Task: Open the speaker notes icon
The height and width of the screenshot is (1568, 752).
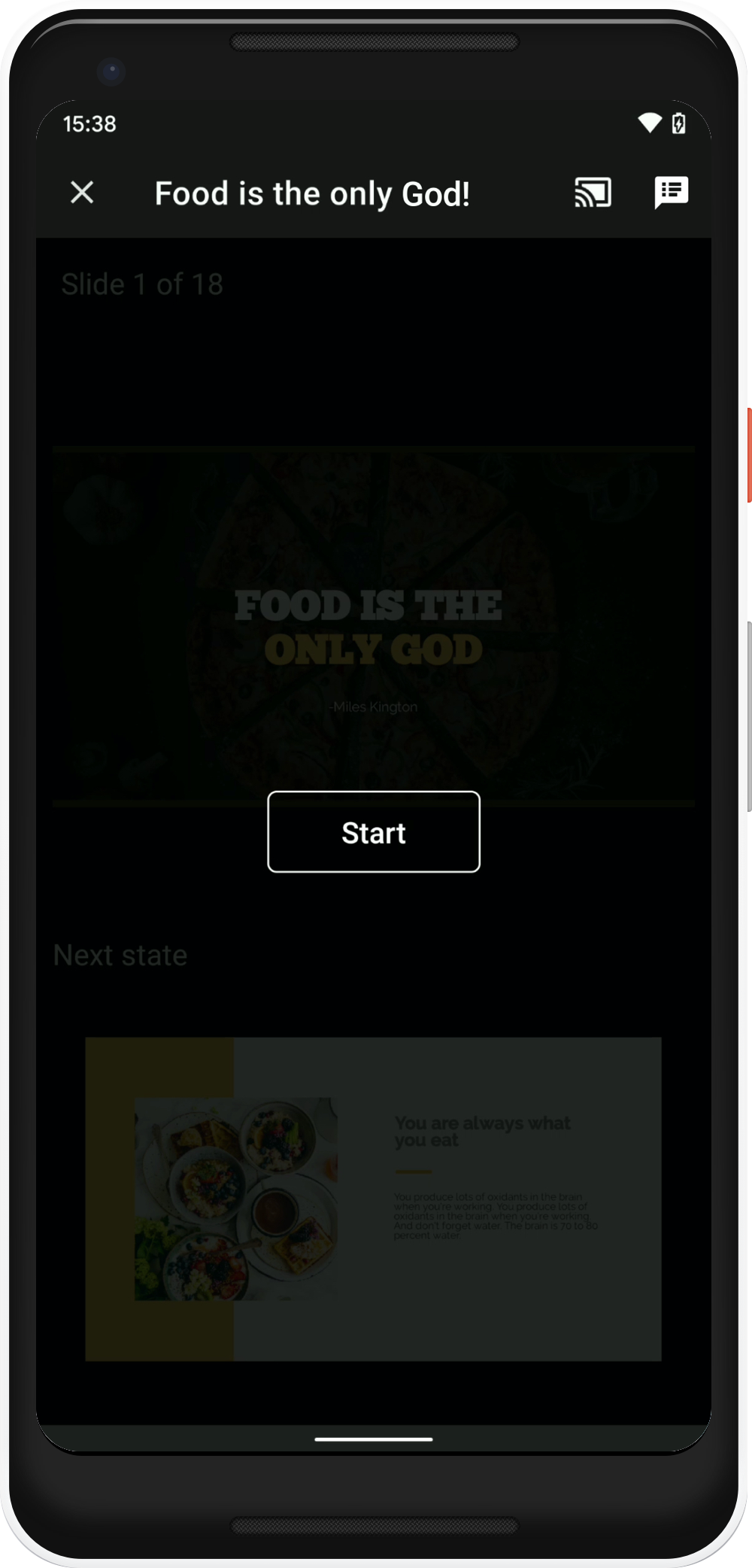Action: [671, 193]
